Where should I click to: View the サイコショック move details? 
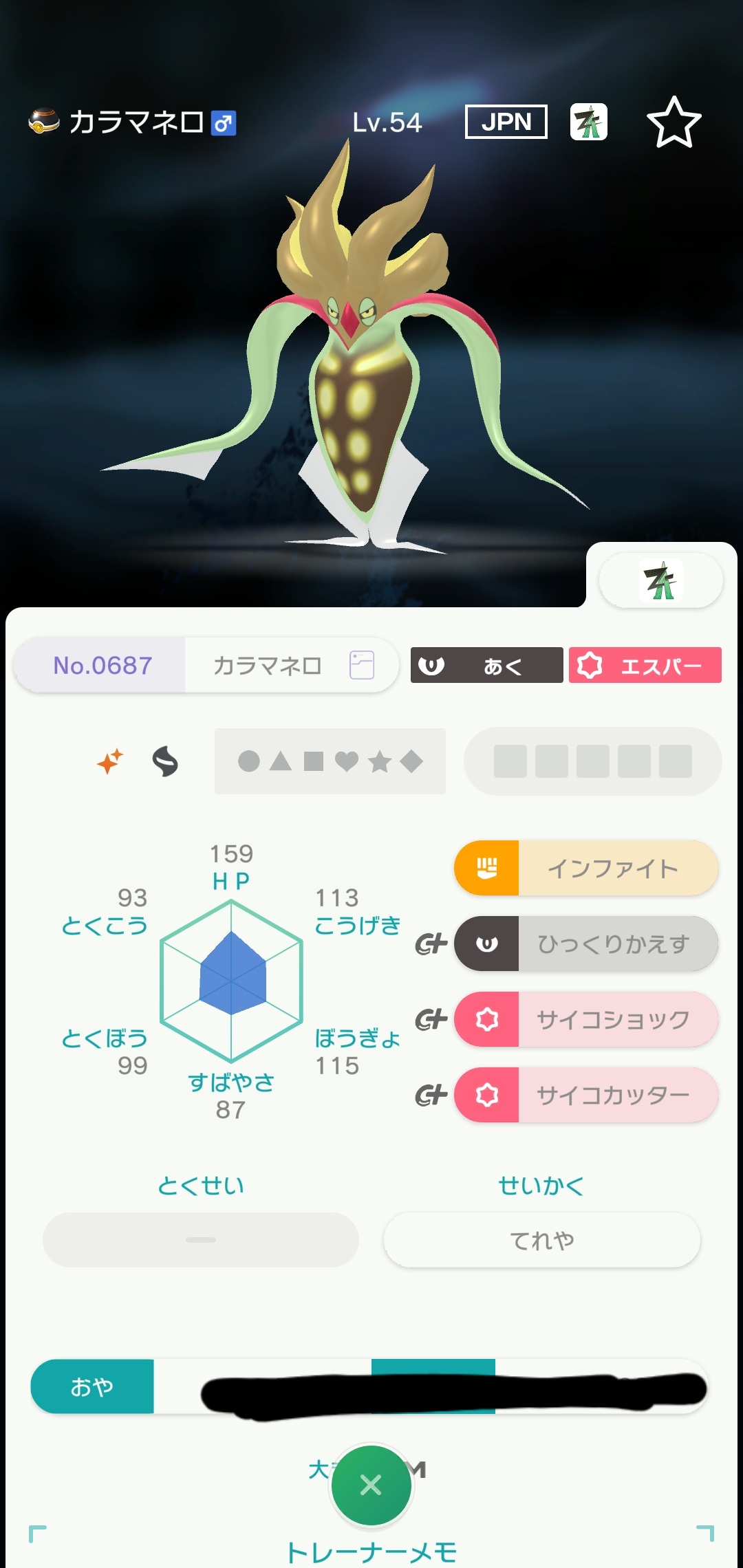pyautogui.click(x=586, y=1019)
